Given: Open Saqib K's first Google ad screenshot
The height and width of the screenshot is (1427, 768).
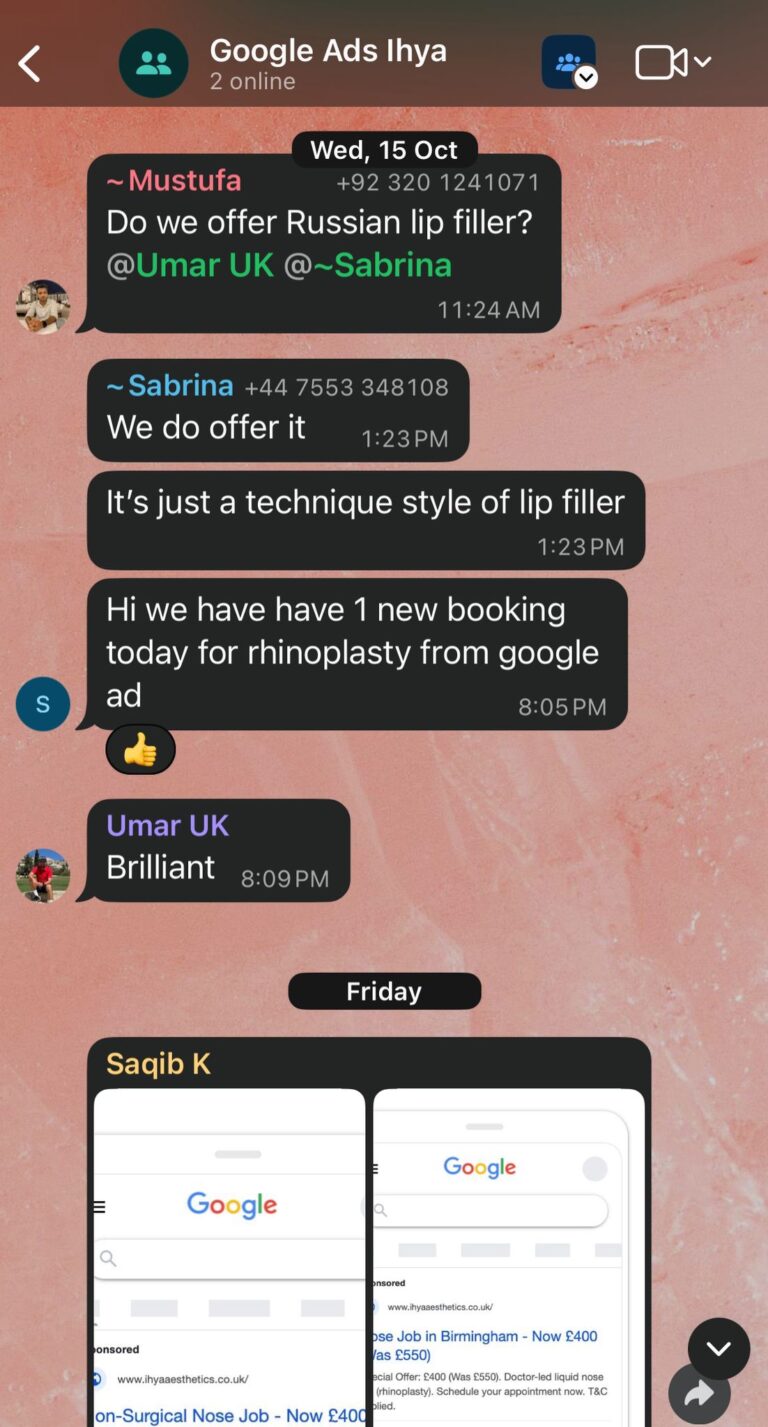Looking at the screenshot, I should (x=230, y=1260).
